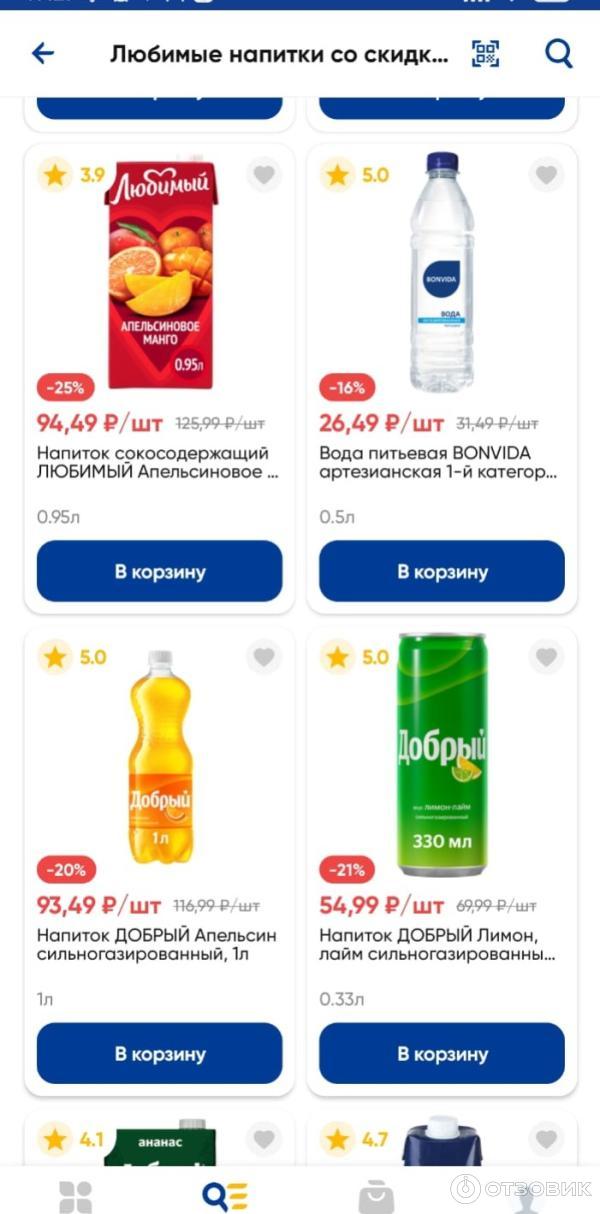Viewport: 600px width, 1214px height.
Task: Add ЛЮБИМЫЙ Апельсиновое drink to cart
Action: (x=160, y=572)
